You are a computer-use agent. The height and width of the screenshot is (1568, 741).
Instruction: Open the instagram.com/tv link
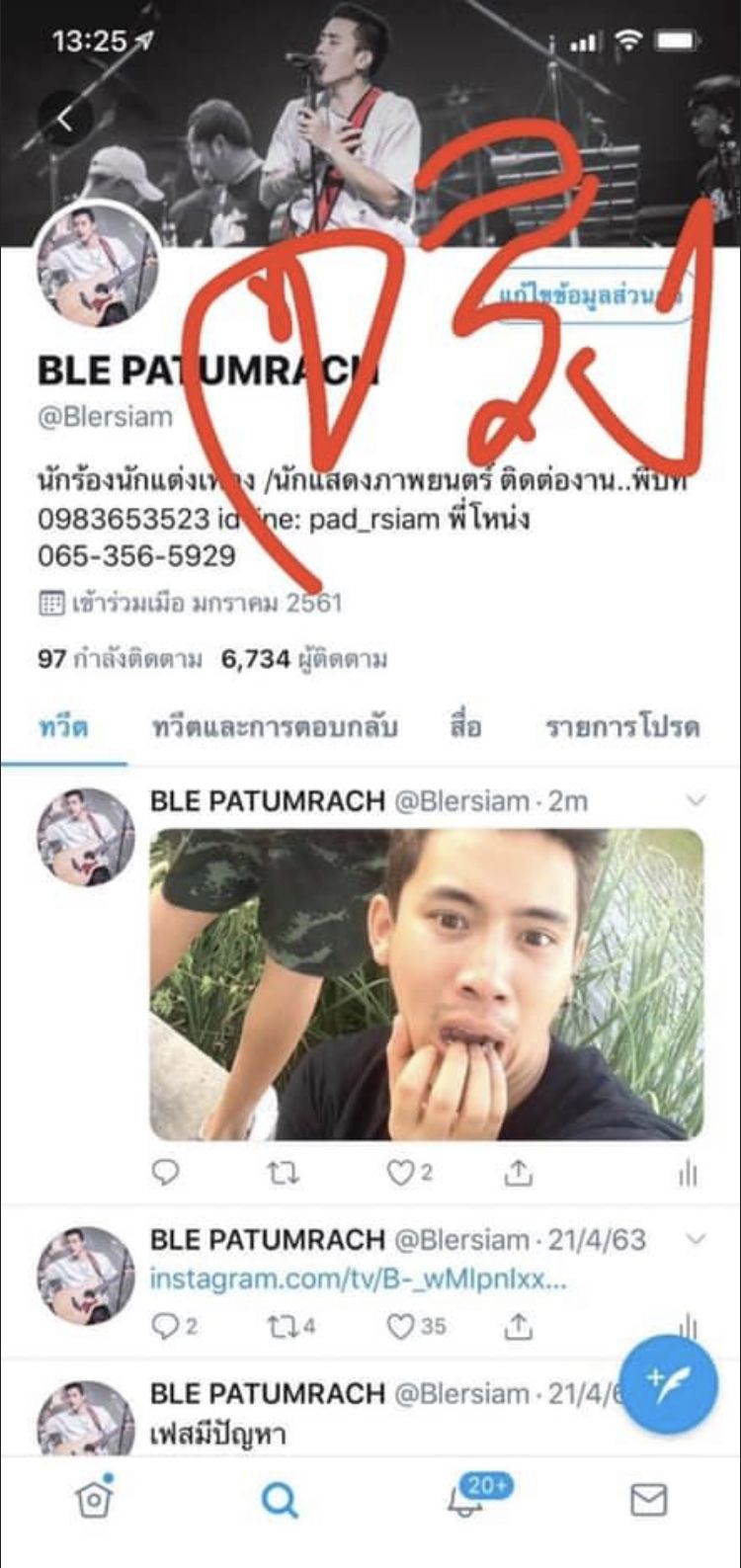(358, 1280)
